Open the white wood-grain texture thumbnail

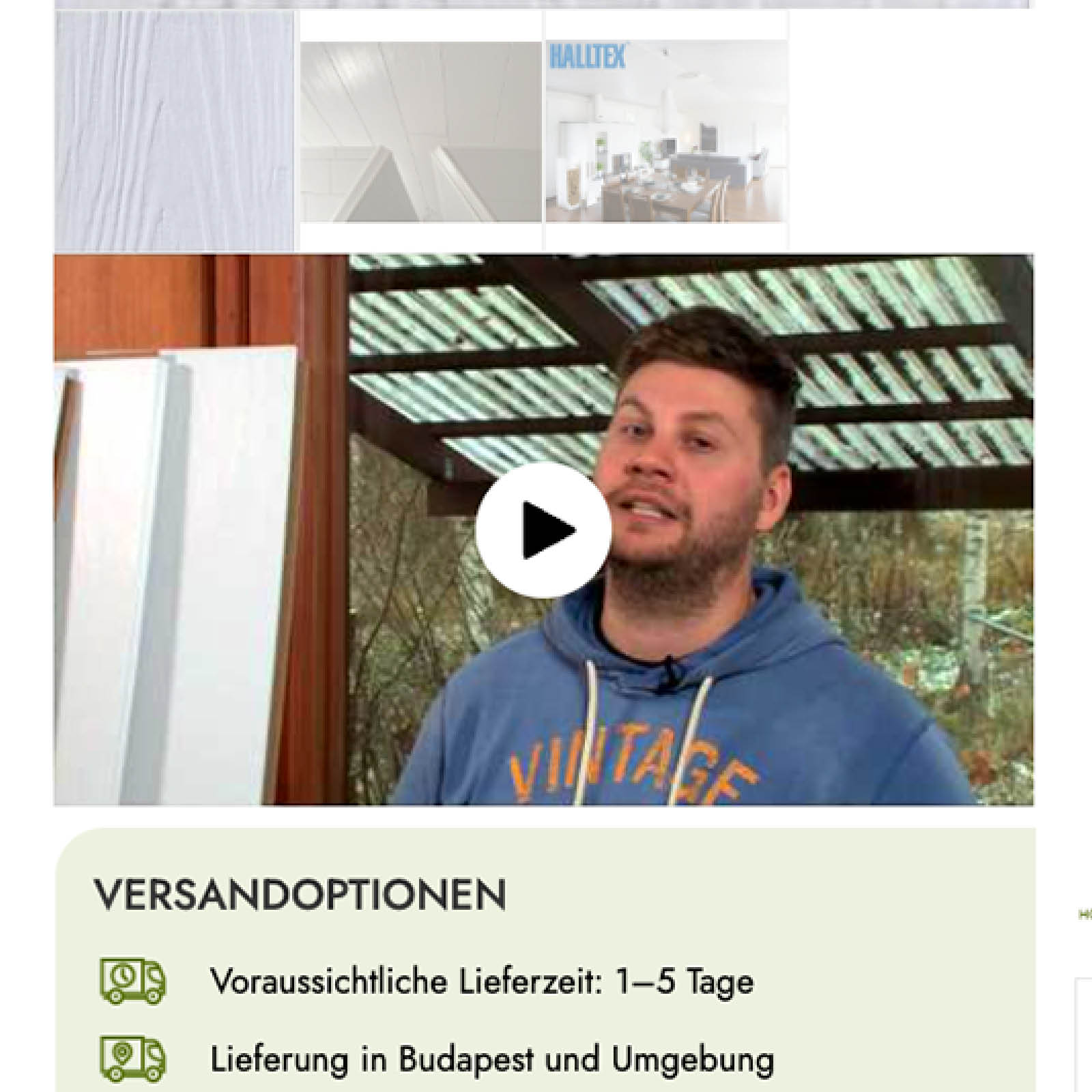click(175, 131)
